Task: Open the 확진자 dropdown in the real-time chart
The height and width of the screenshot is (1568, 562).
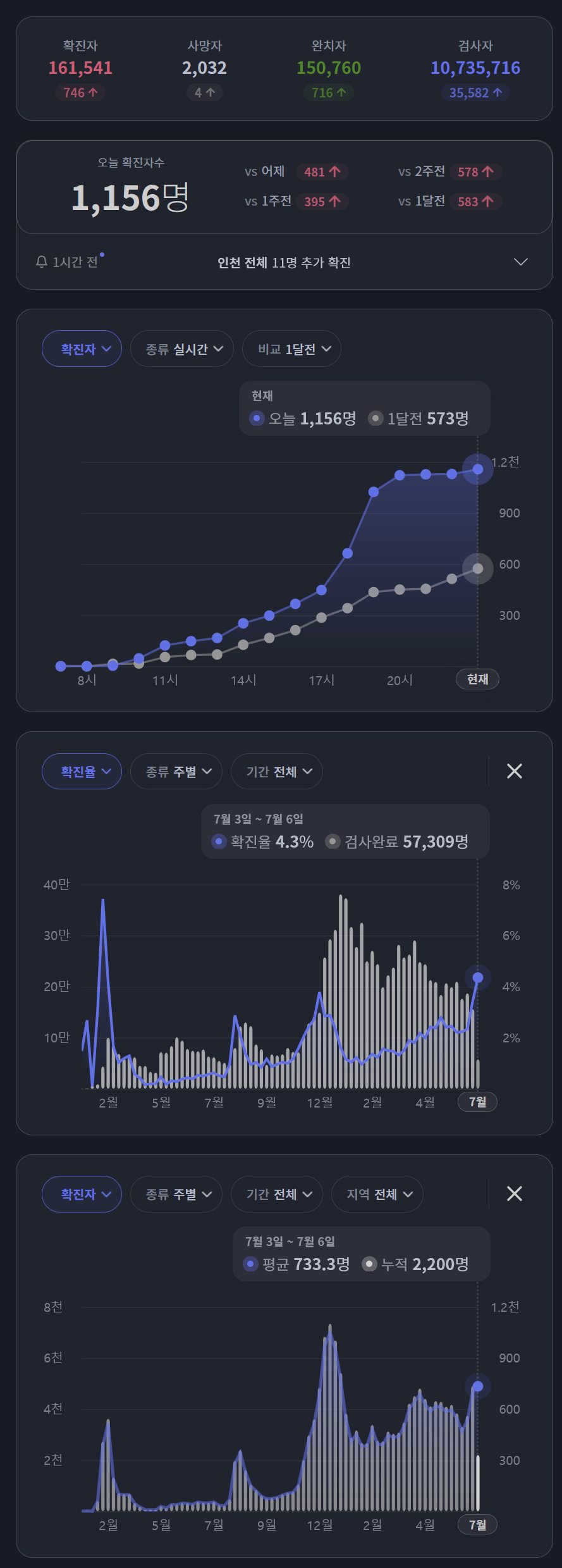Action: click(82, 349)
